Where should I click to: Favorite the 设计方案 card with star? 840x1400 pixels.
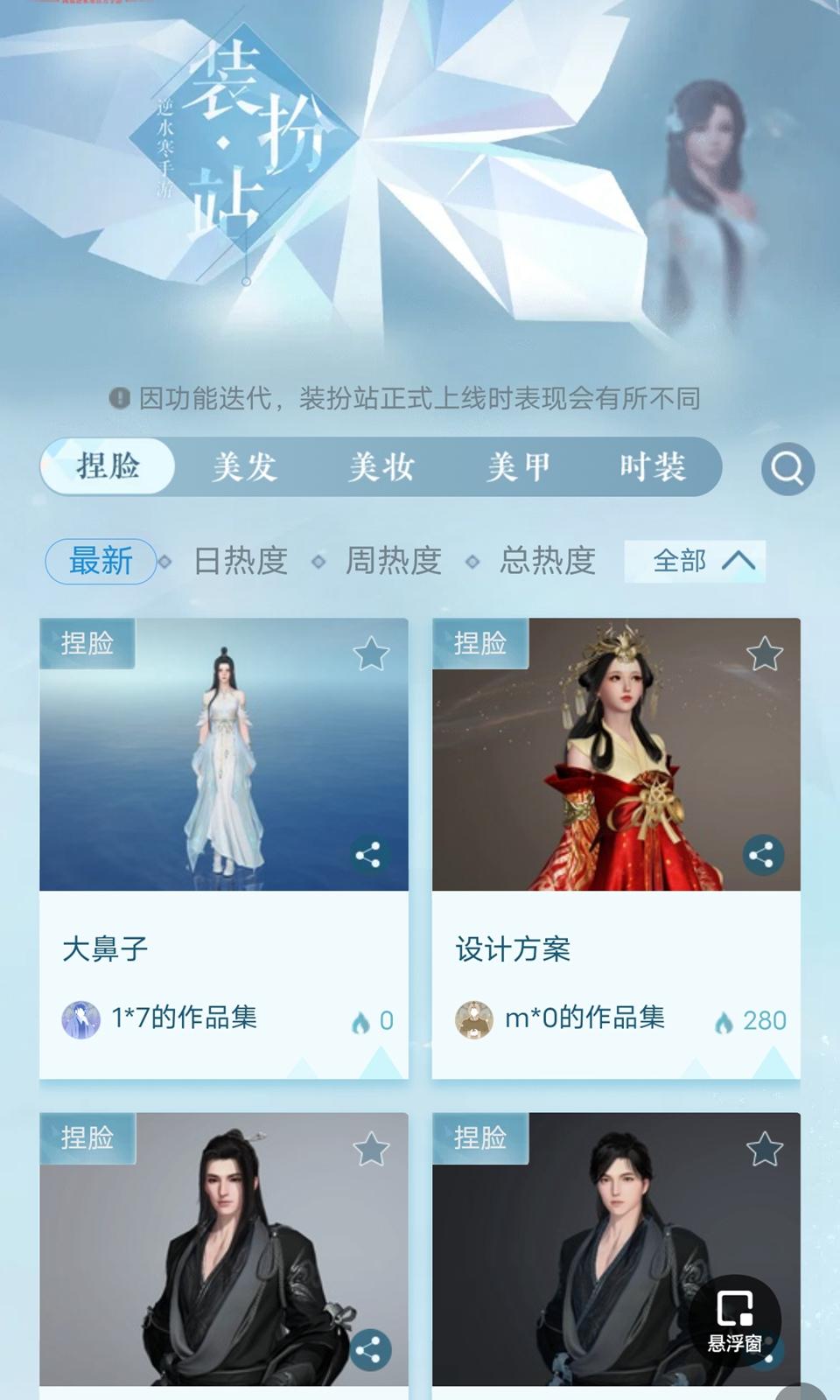point(765,654)
